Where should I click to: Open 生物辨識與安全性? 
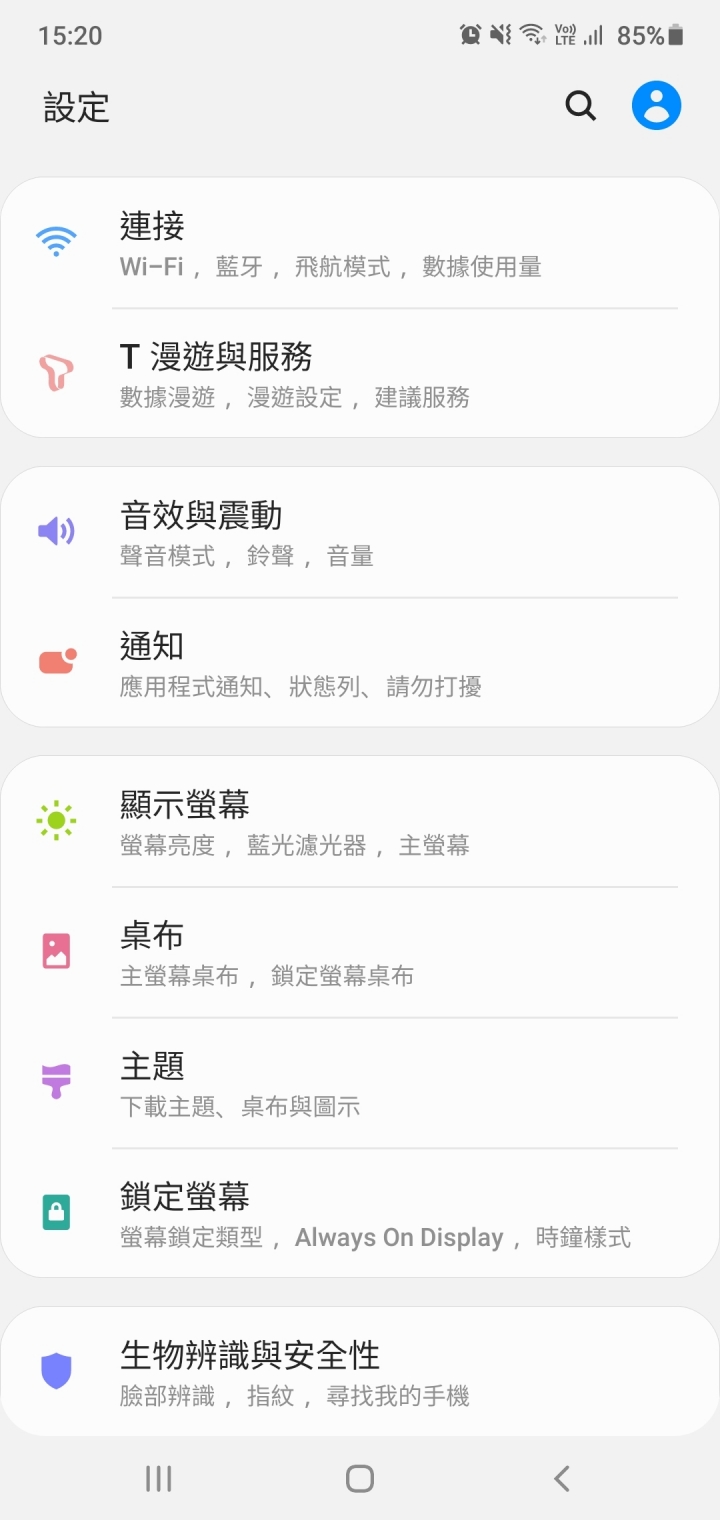click(x=360, y=1371)
